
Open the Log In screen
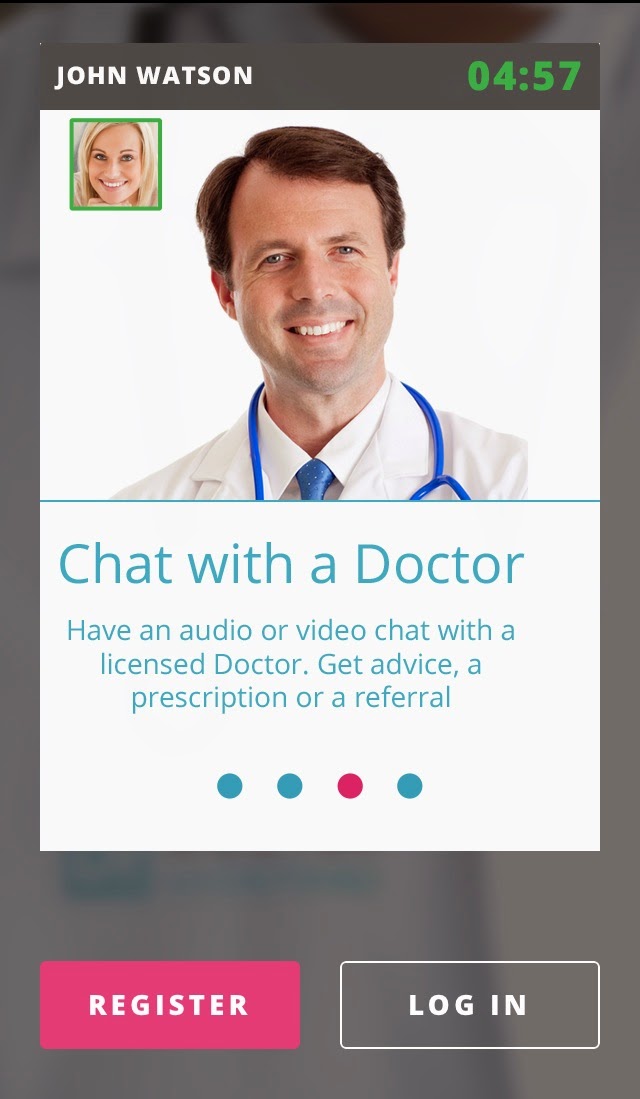point(469,1005)
